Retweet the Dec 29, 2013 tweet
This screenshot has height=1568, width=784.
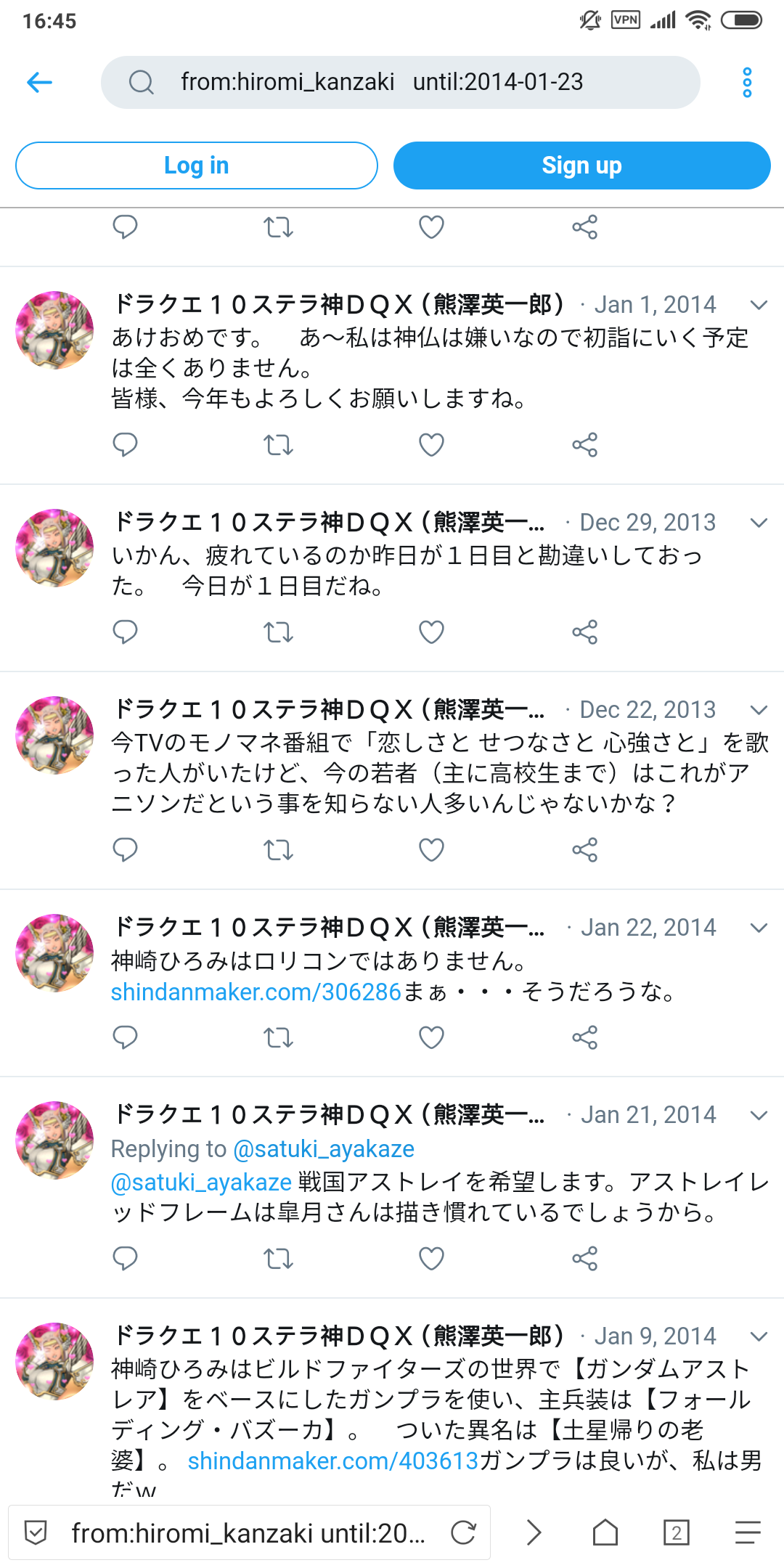coord(278,632)
